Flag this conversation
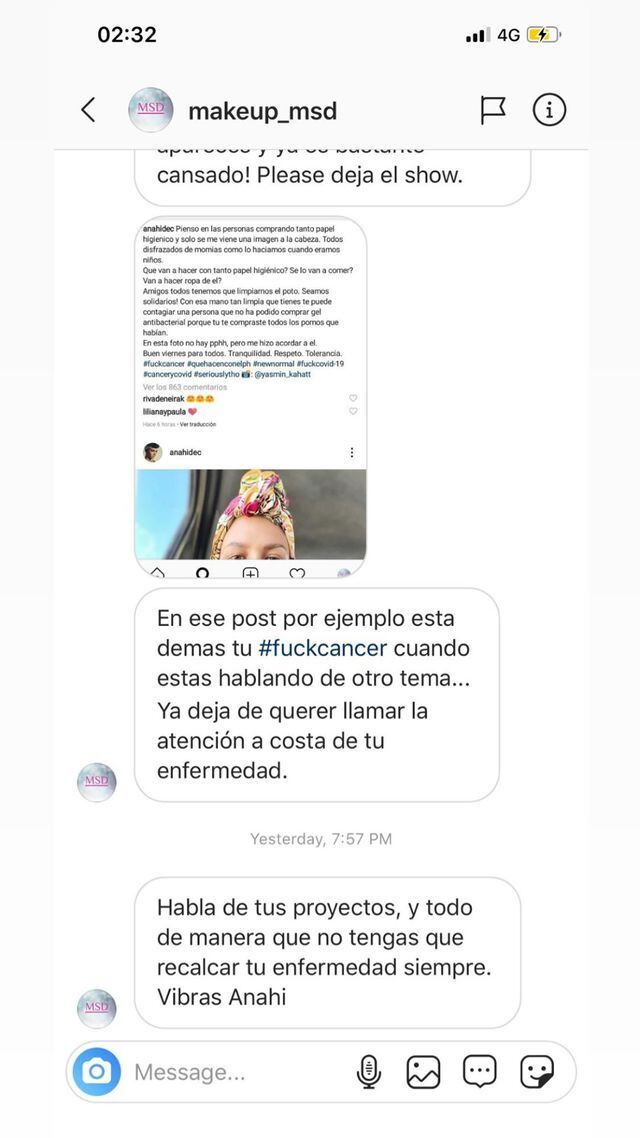Screen dimensions: 640x1138 click(493, 110)
